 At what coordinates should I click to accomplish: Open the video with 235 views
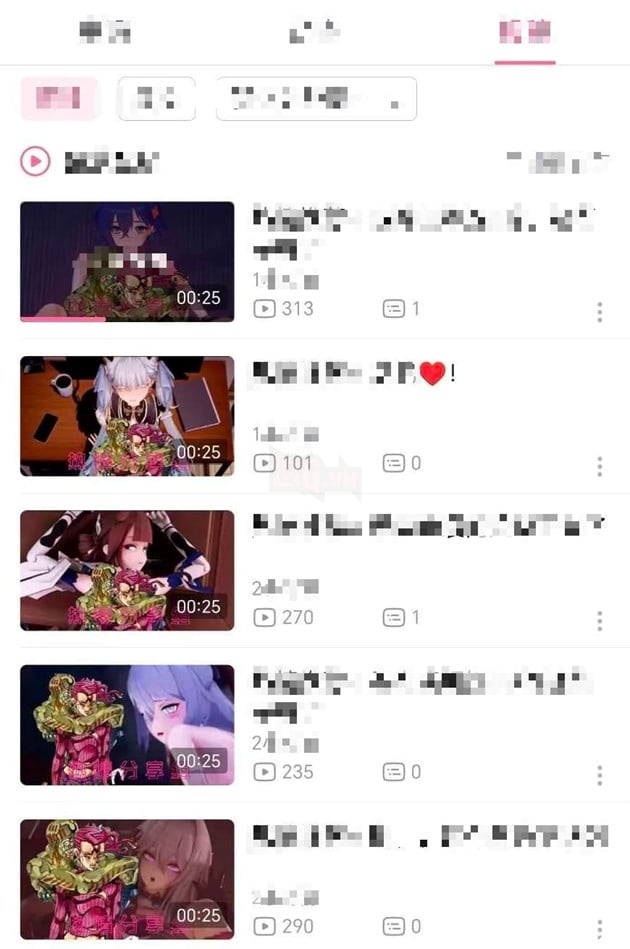pyautogui.click(x=127, y=725)
